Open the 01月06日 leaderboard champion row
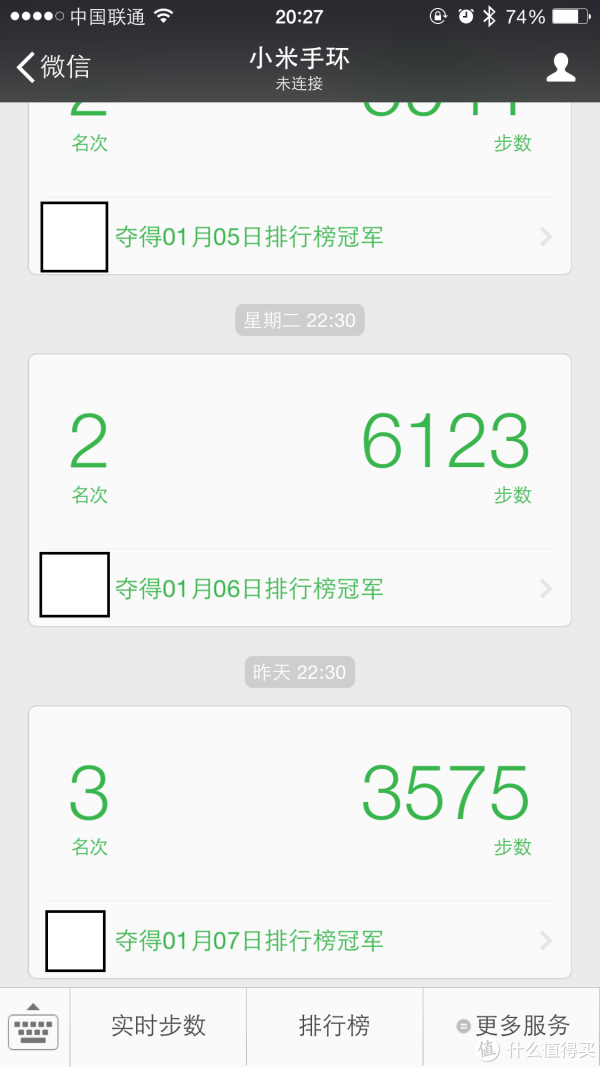 (299, 588)
